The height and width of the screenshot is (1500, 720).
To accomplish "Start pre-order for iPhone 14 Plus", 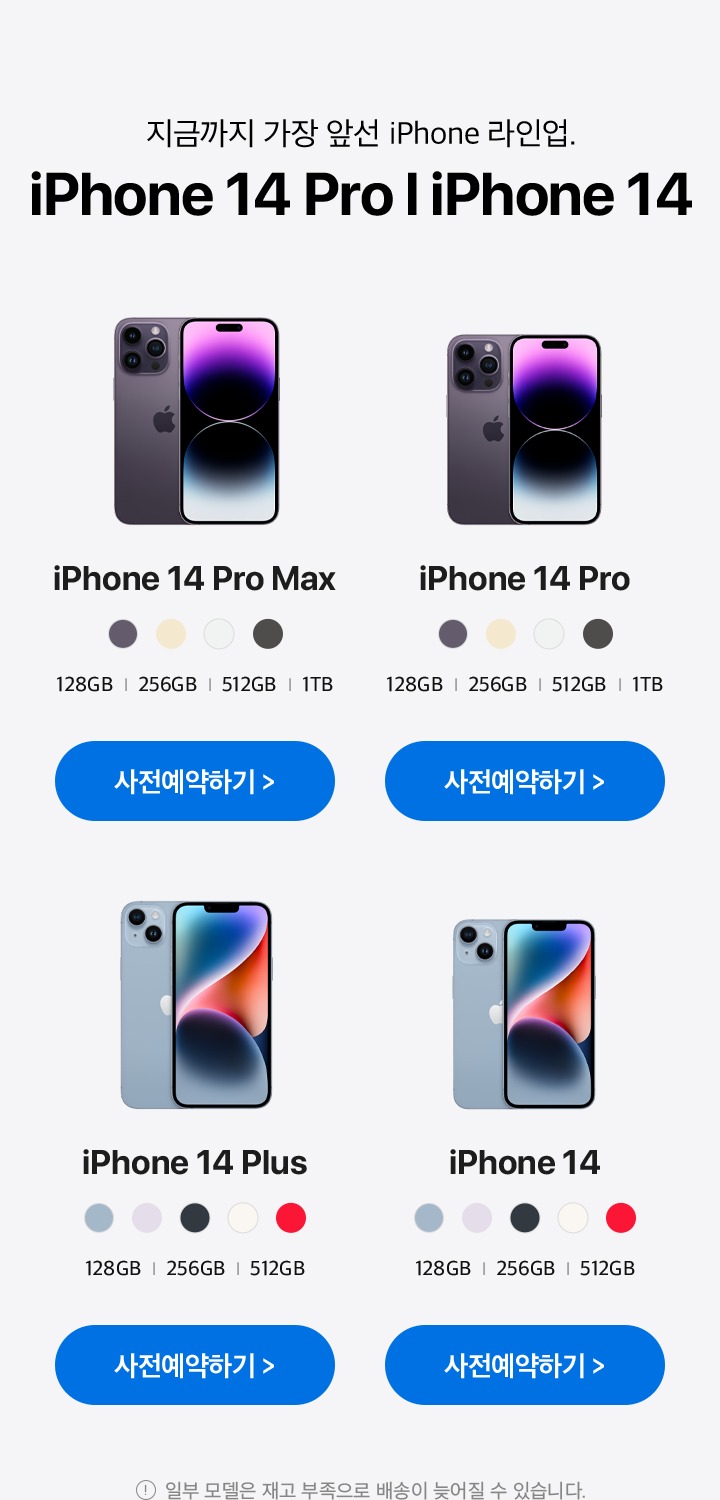I will [195, 1365].
